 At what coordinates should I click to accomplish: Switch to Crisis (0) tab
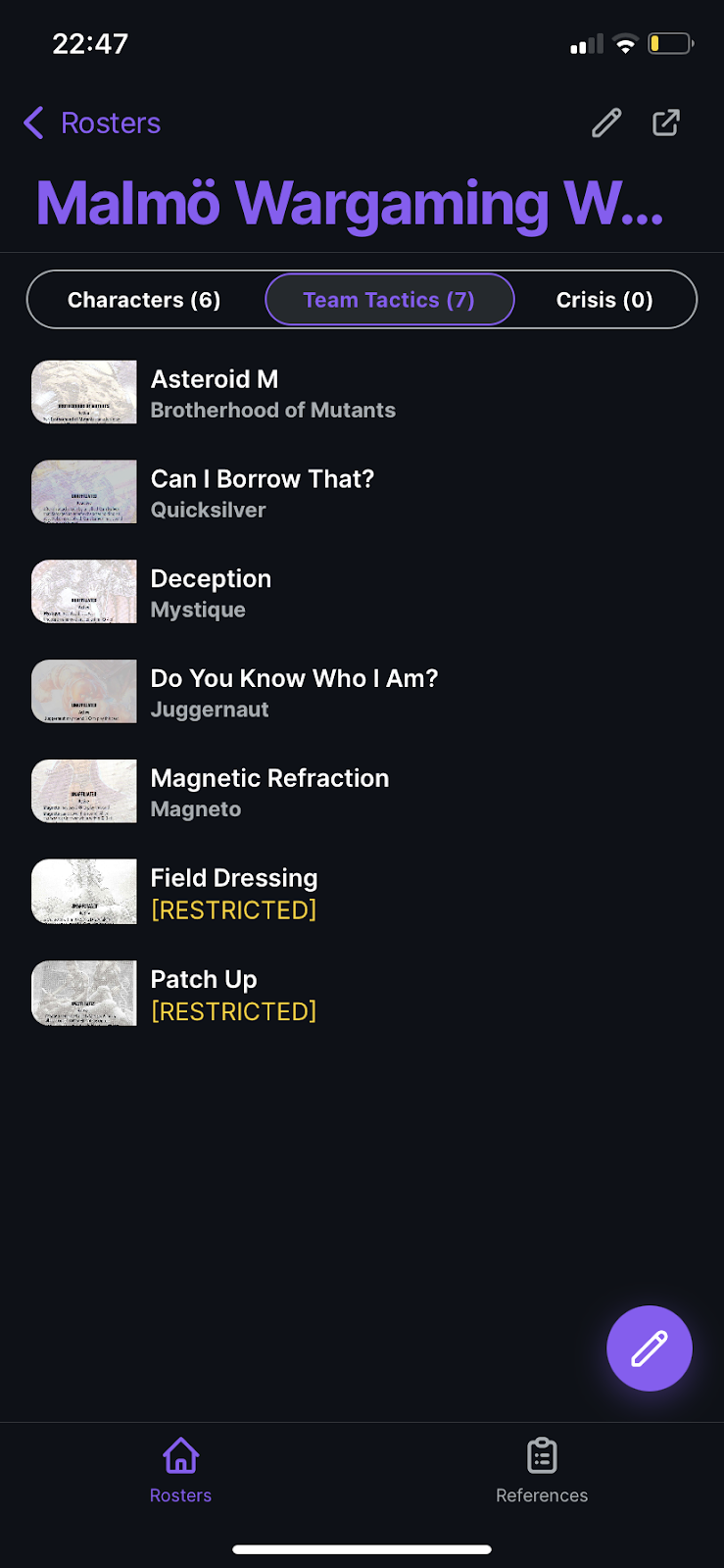click(x=603, y=300)
